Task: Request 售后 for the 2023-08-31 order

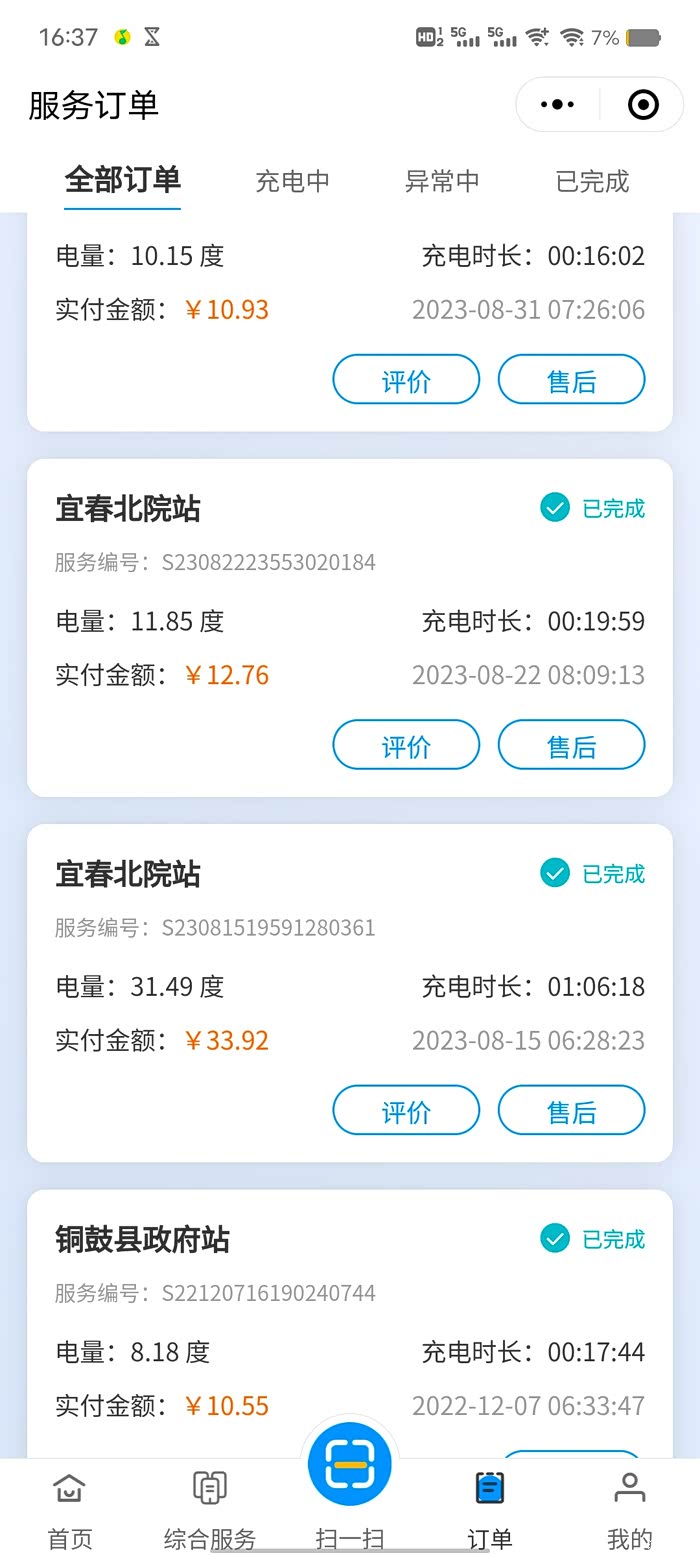Action: point(571,380)
